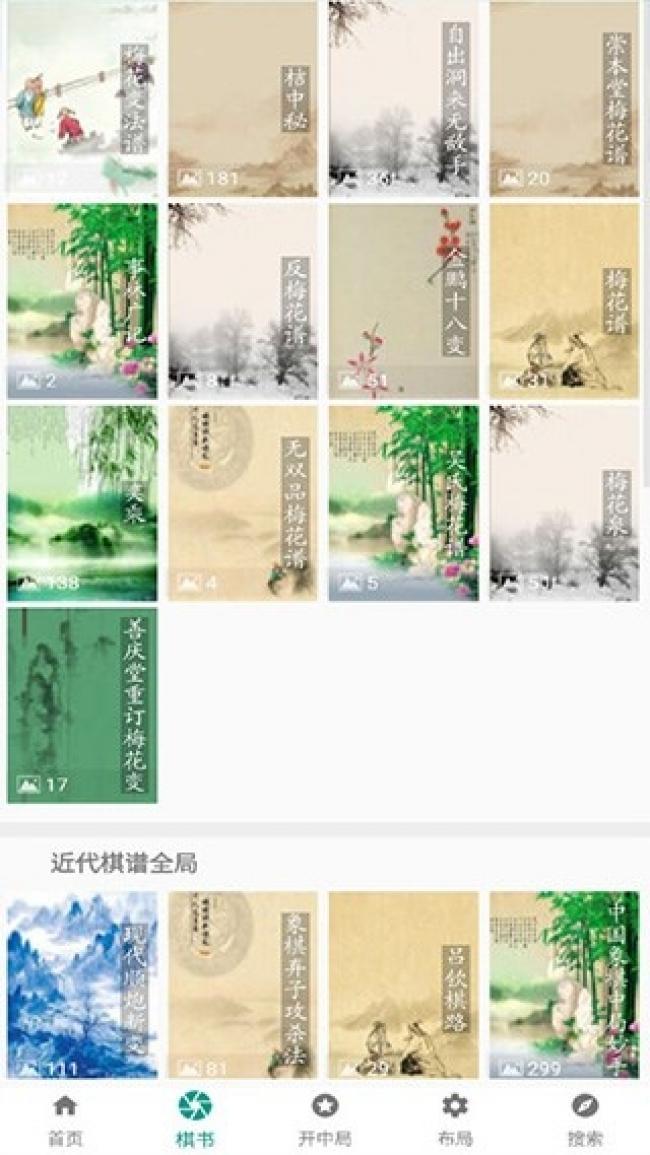The height and width of the screenshot is (1155, 650).
Task: Open the 善庆堂重订梅花变 book
Action: 82,705
